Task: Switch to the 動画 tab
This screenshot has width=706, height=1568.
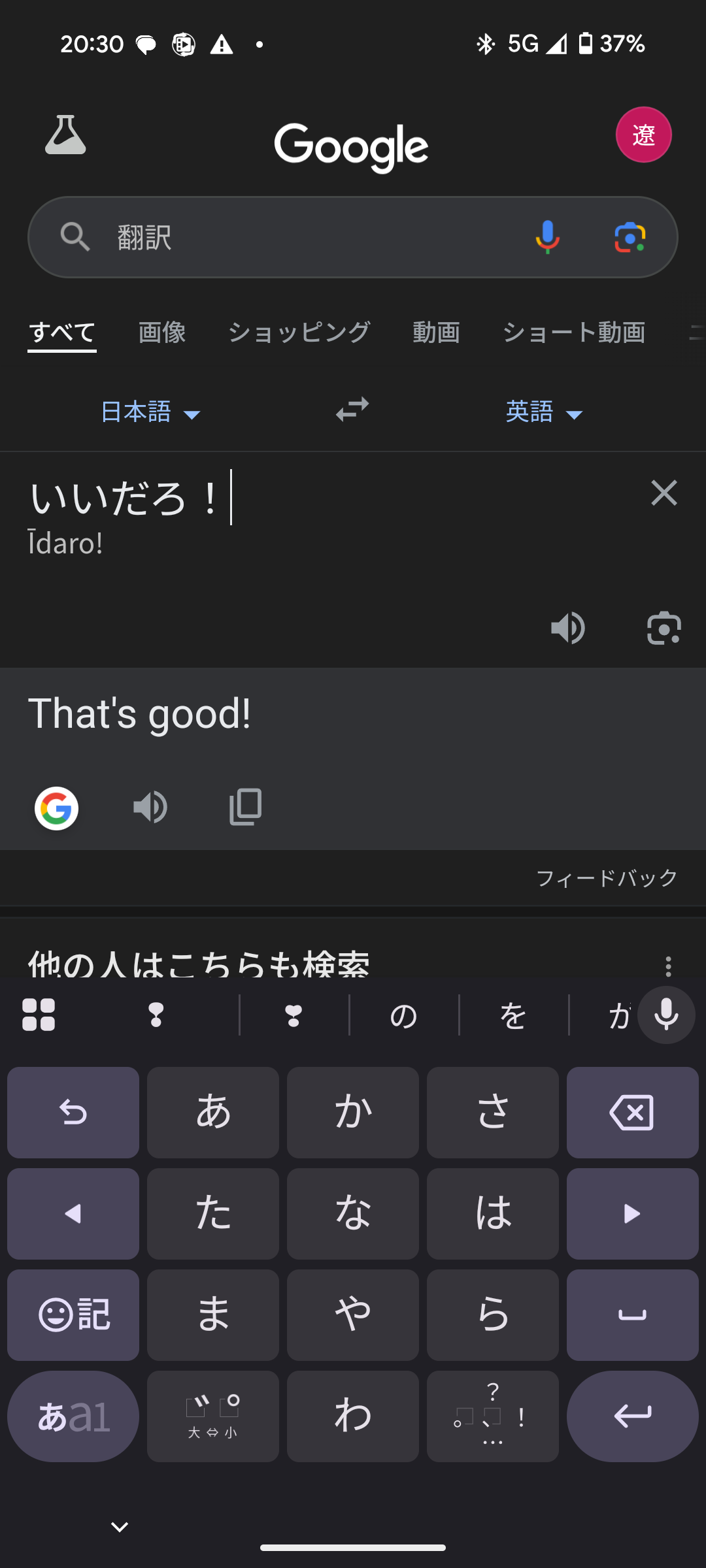Action: point(436,332)
